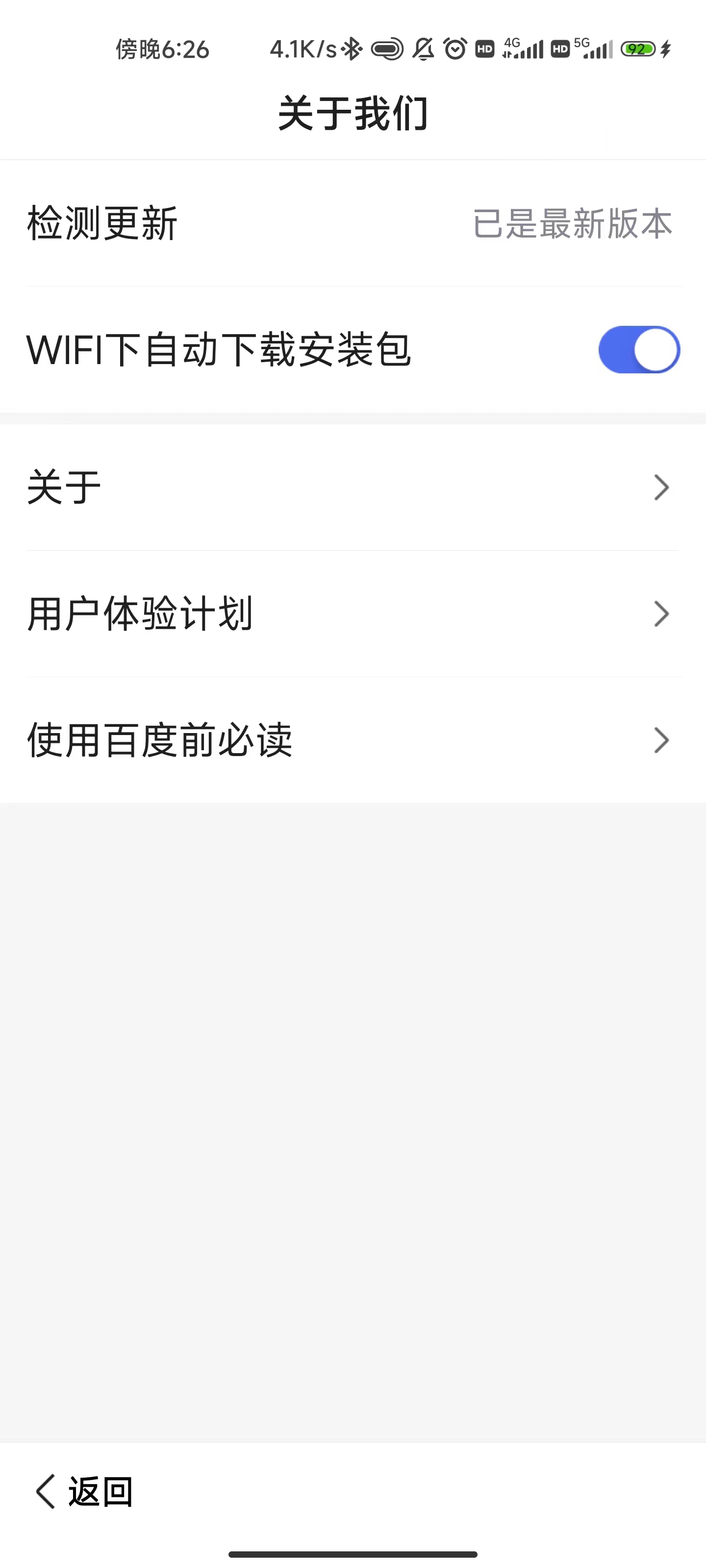Click the charging battery indicator showing 92

(x=637, y=49)
